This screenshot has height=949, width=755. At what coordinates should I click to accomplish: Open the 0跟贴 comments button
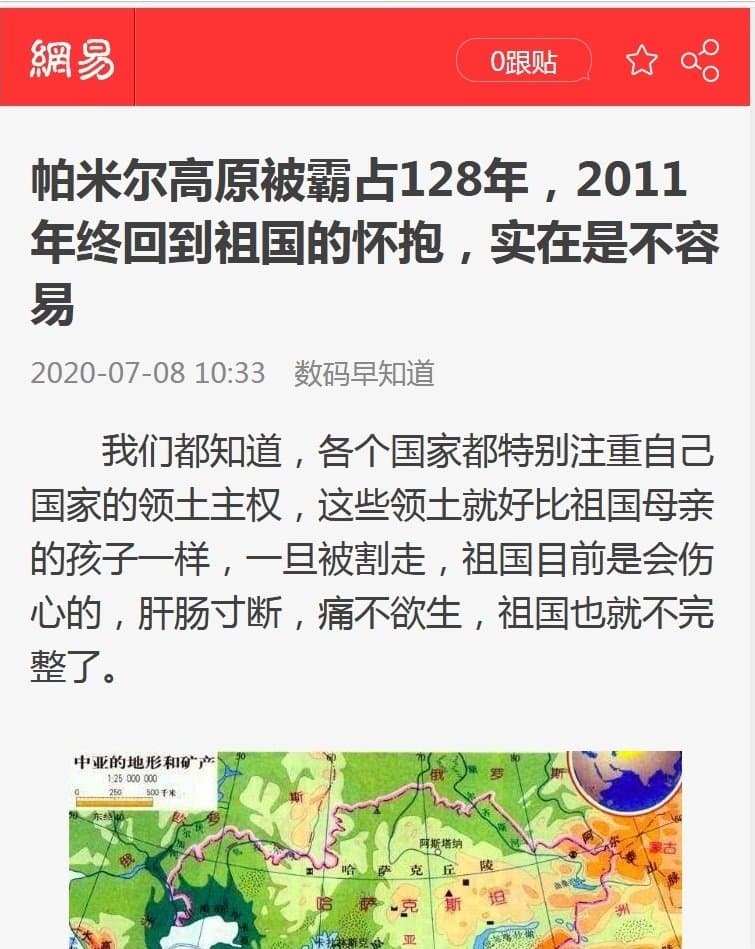click(523, 61)
